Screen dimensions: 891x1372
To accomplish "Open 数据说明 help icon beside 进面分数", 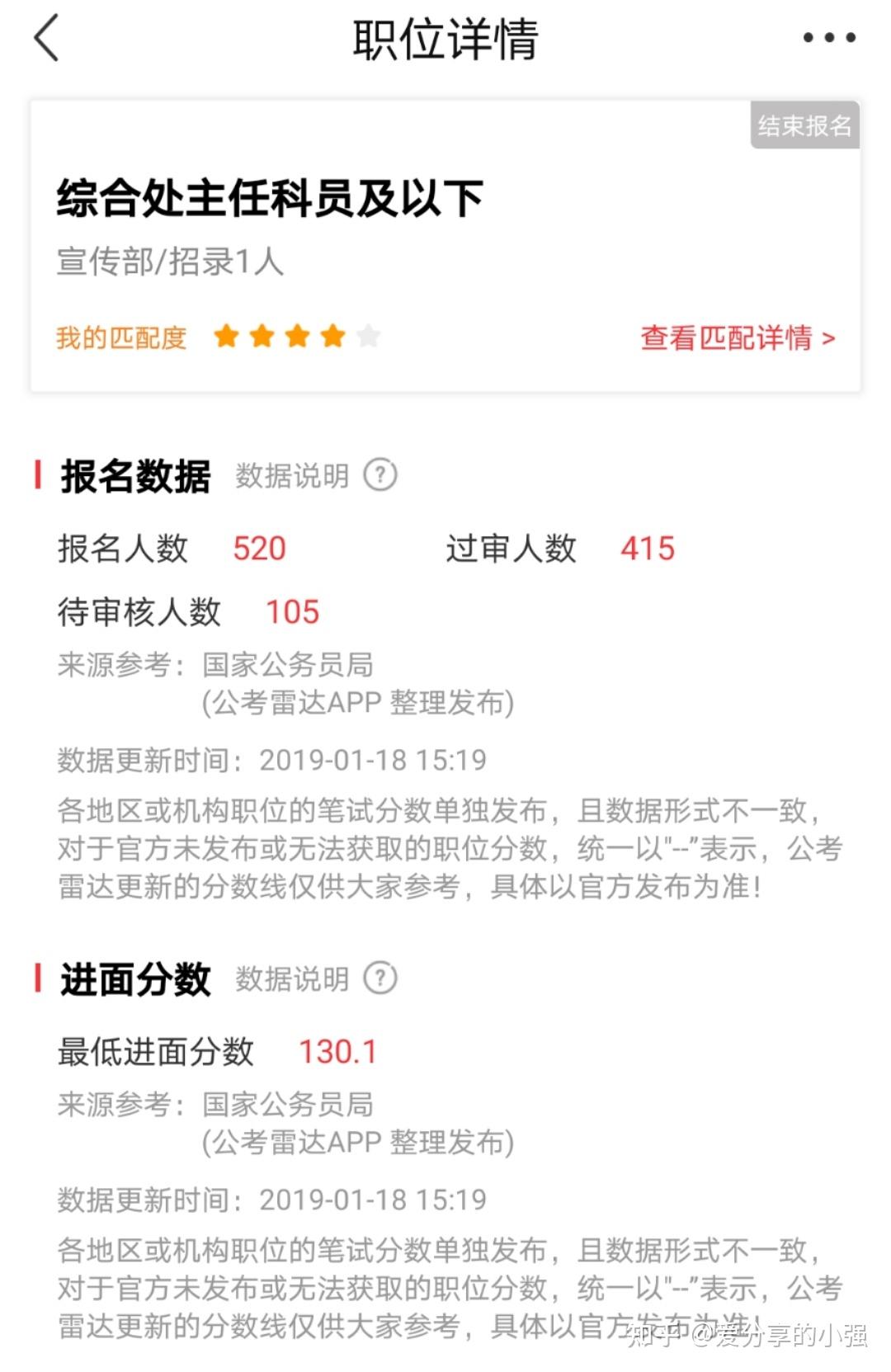I will click(x=380, y=978).
